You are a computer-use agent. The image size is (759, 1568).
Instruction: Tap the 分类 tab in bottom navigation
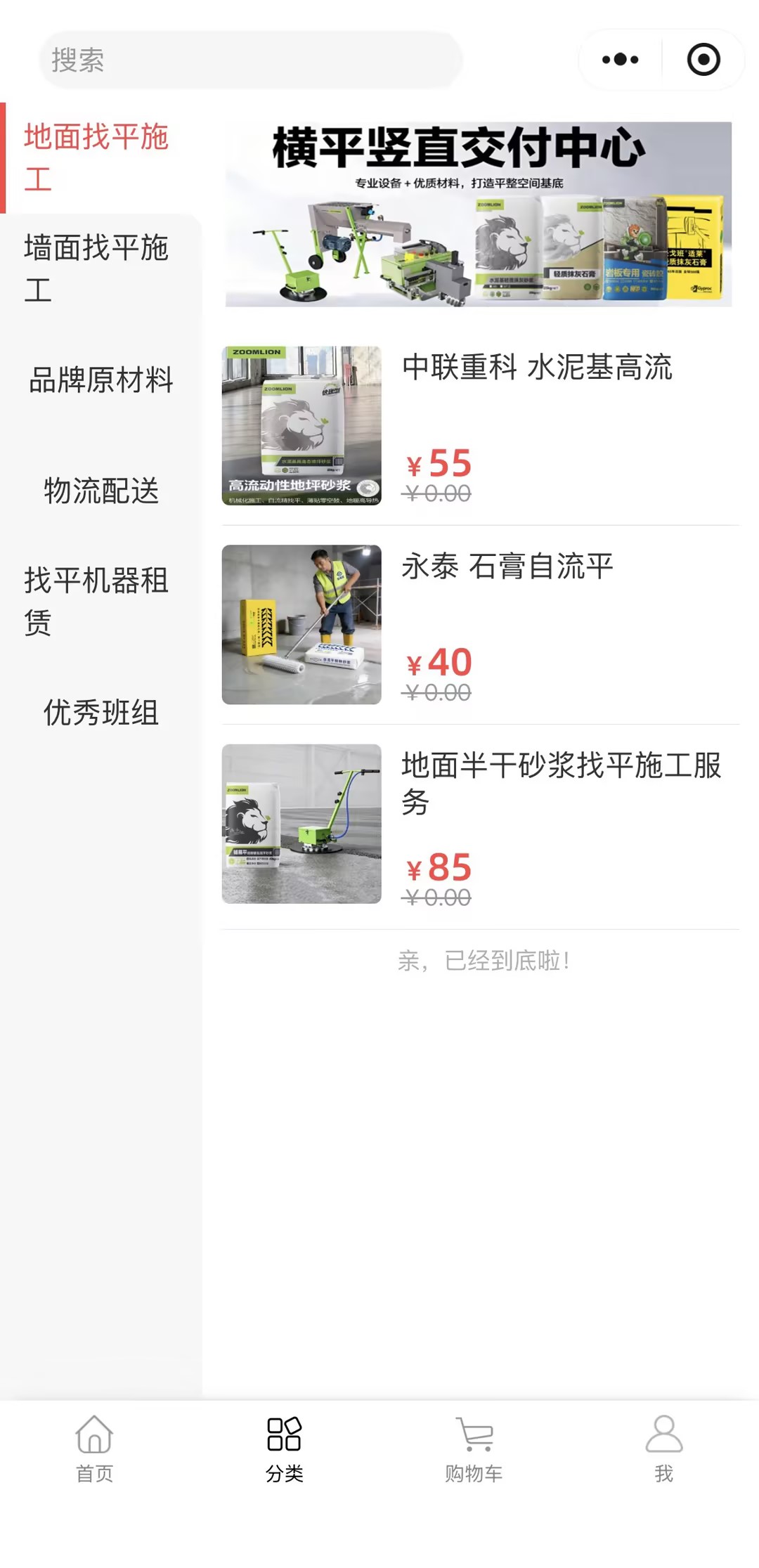pyautogui.click(x=285, y=1449)
